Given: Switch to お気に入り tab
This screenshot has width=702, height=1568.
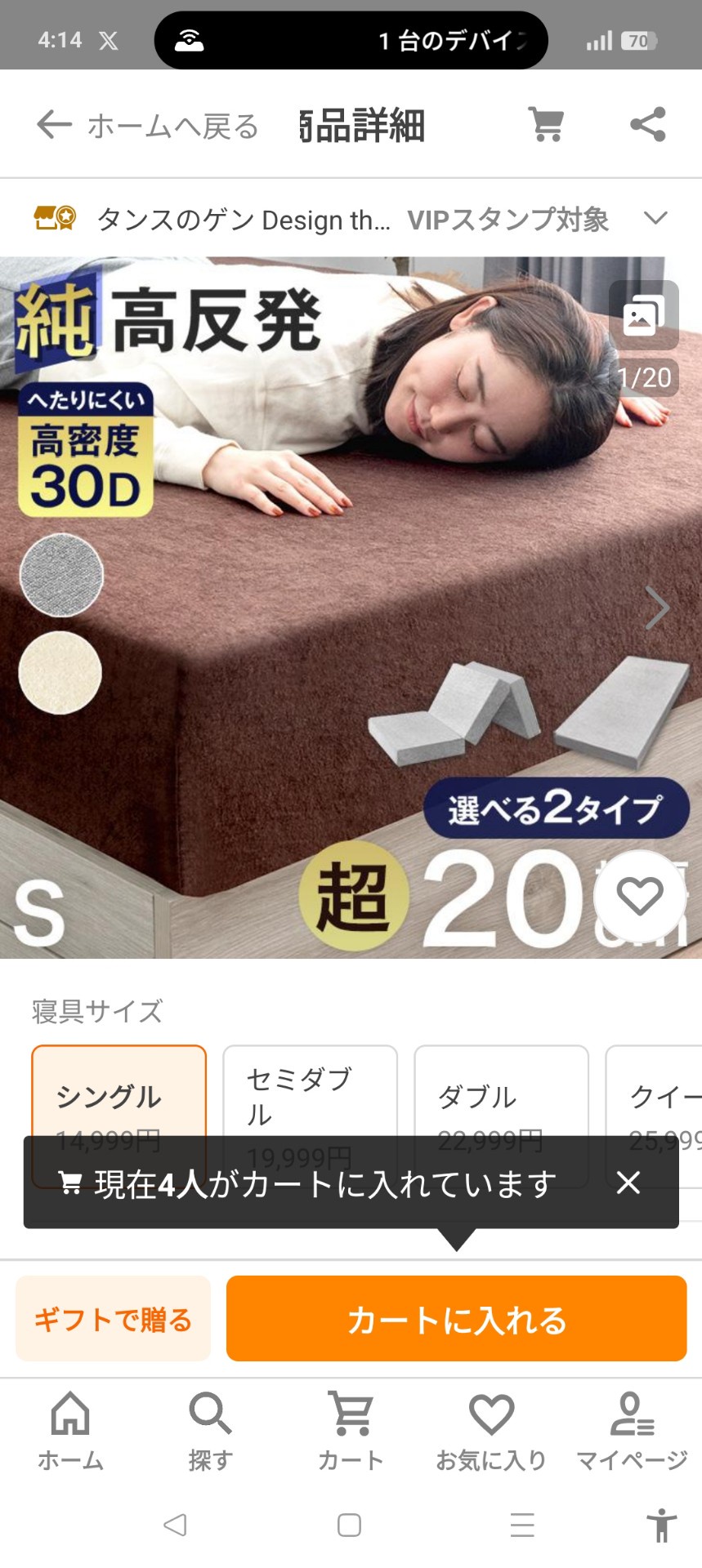Looking at the screenshot, I should pos(491,1431).
